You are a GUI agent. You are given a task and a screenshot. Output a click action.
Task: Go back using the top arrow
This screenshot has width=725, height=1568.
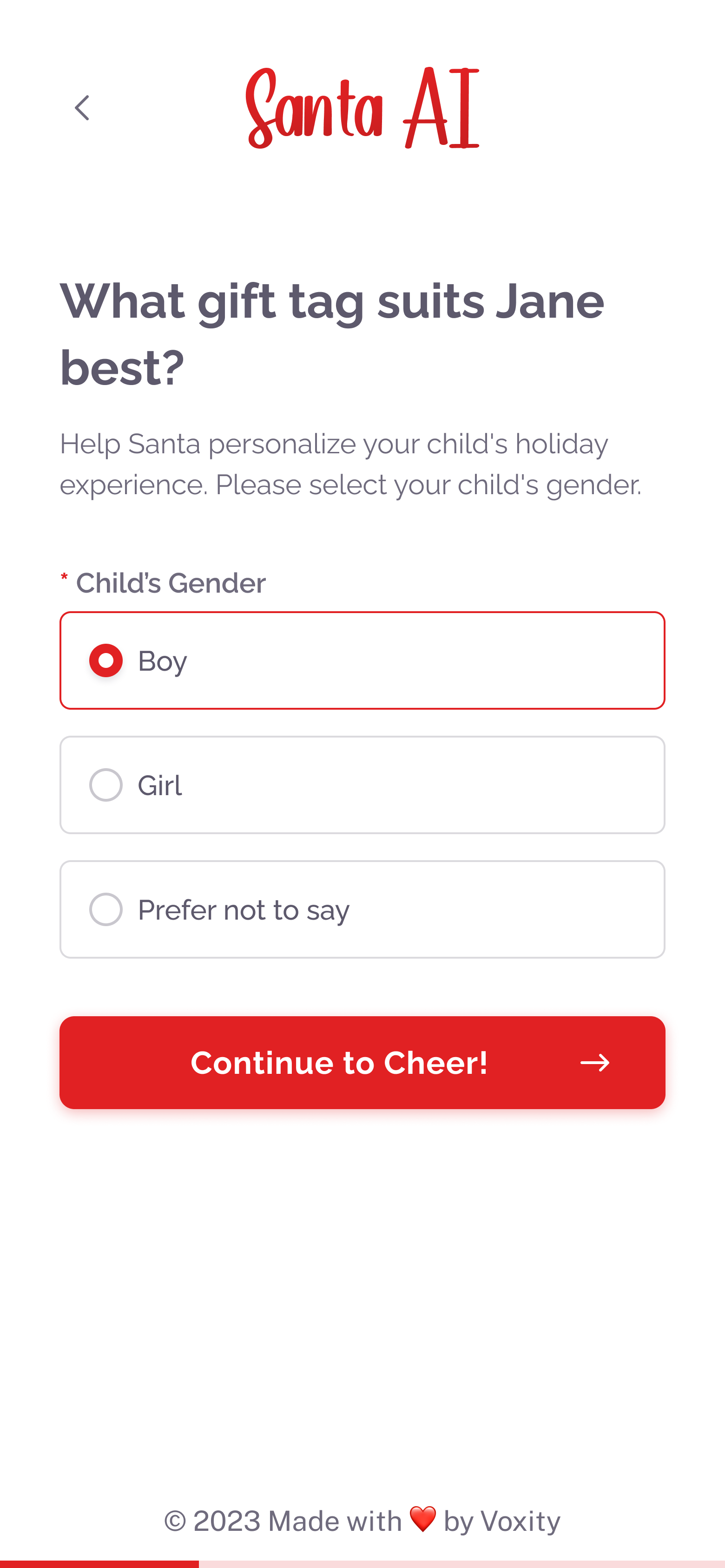tap(82, 108)
